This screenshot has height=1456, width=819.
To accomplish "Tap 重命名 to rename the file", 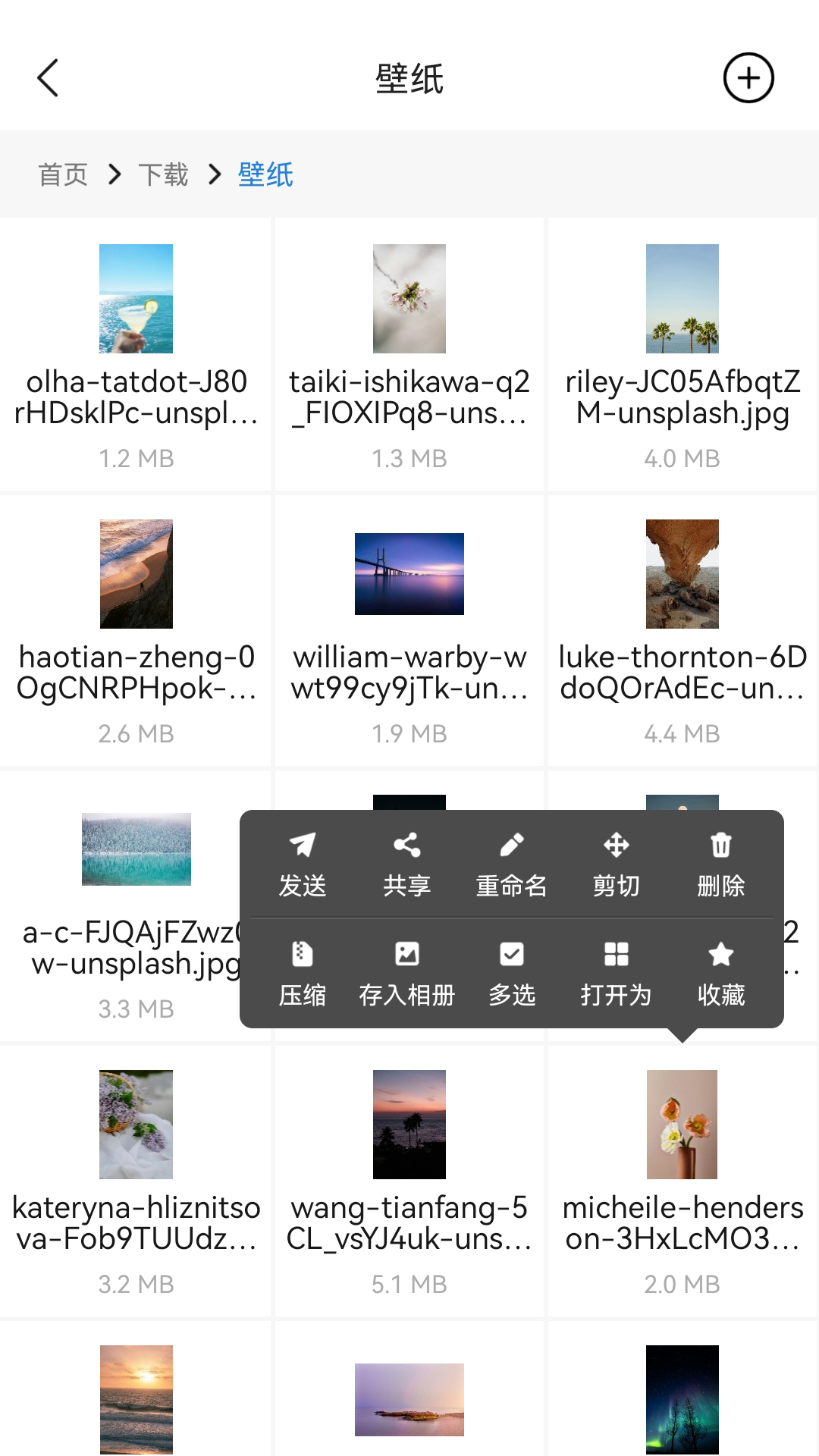I will (511, 864).
